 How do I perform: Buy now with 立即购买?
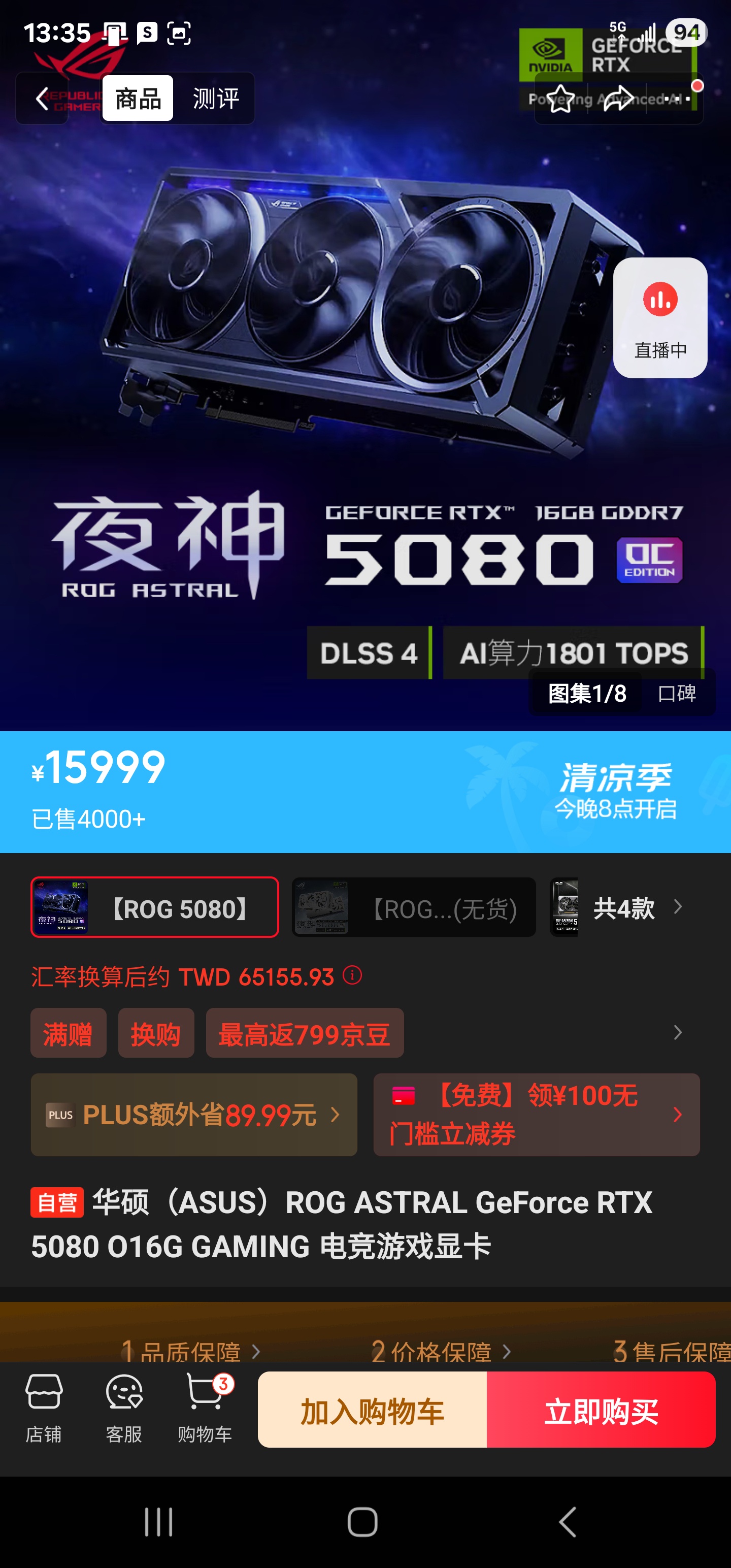tap(602, 1409)
